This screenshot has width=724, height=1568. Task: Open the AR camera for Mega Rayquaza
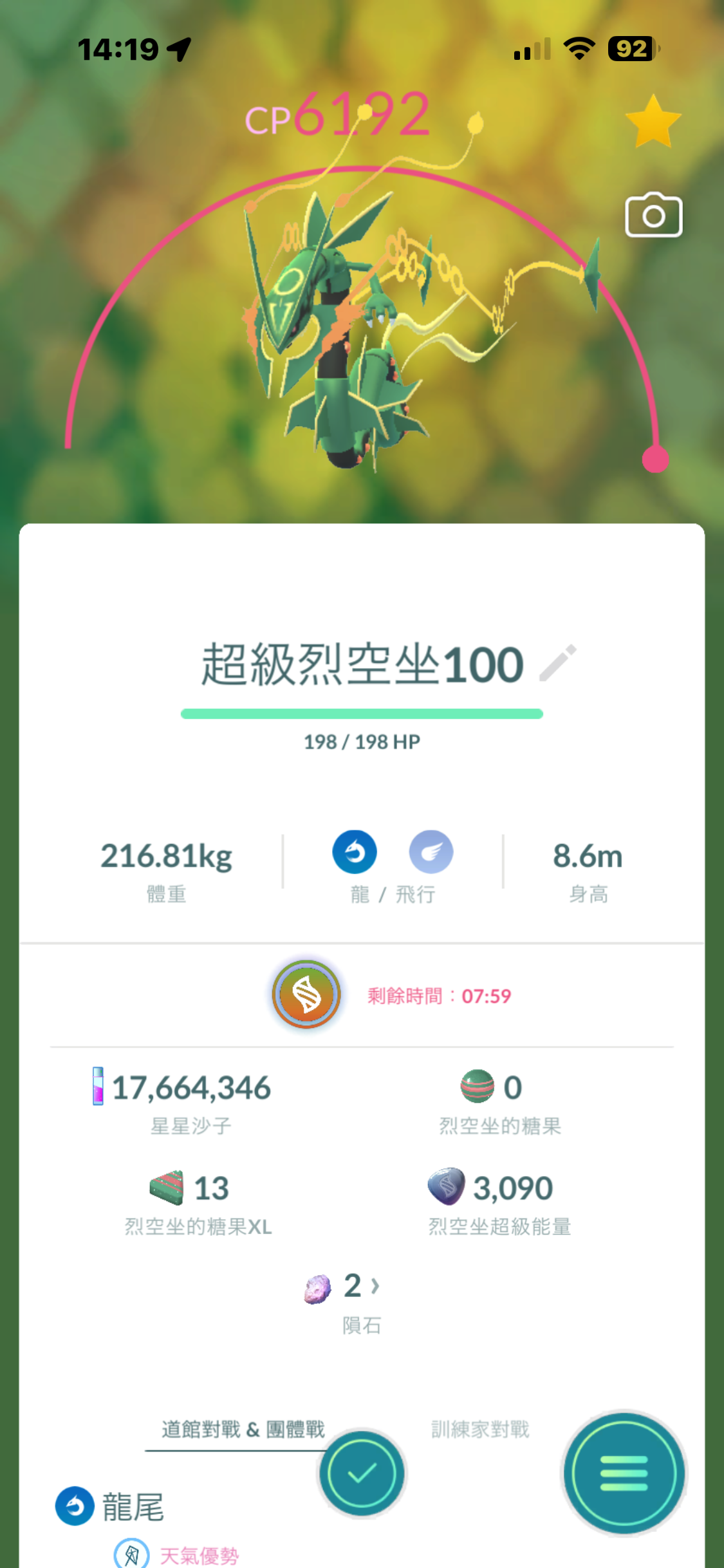[653, 216]
